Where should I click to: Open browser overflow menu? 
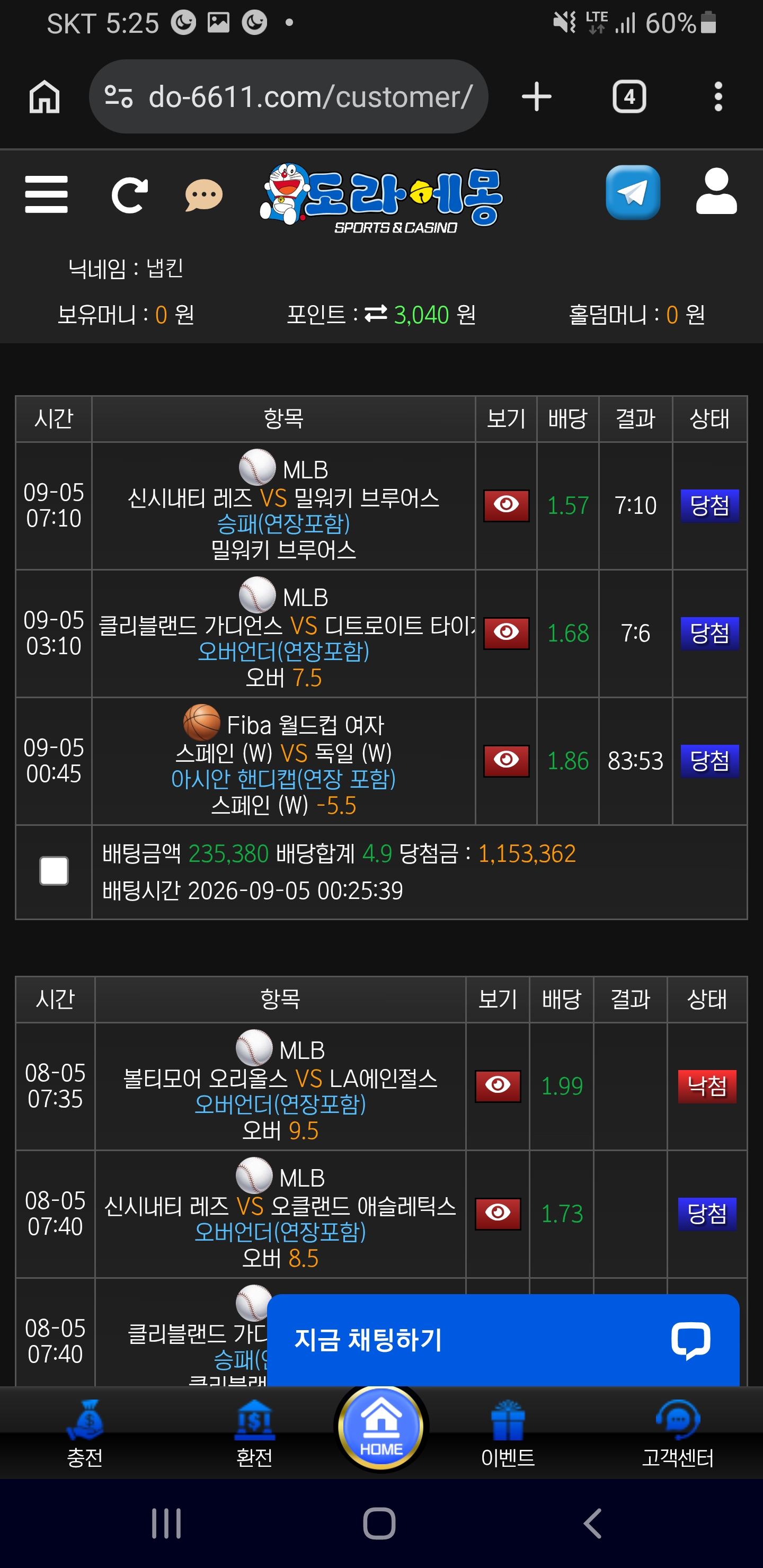(718, 97)
